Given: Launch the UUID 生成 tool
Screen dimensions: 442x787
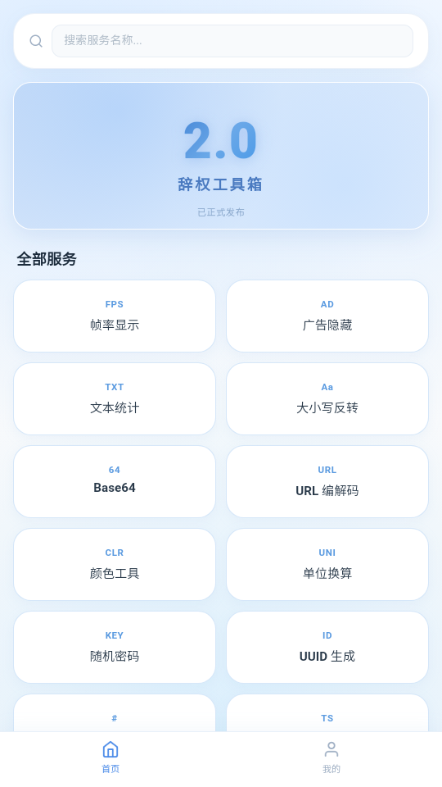Looking at the screenshot, I should tap(327, 647).
